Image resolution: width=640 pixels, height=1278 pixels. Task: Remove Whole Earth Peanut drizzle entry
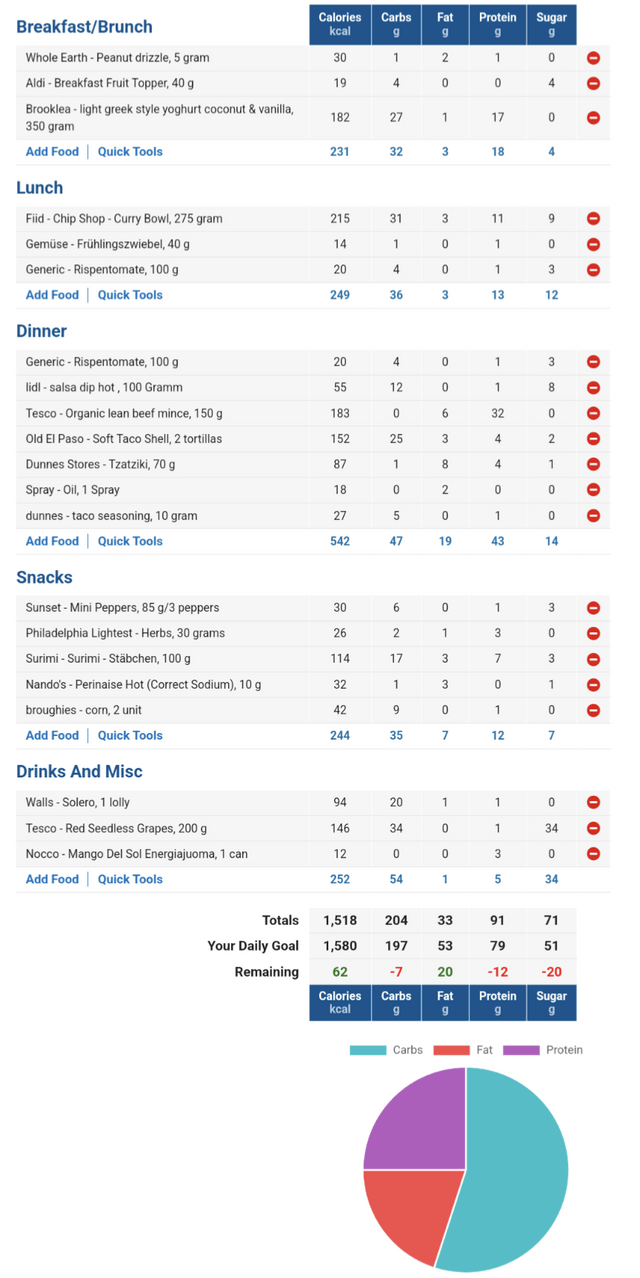[x=593, y=58]
